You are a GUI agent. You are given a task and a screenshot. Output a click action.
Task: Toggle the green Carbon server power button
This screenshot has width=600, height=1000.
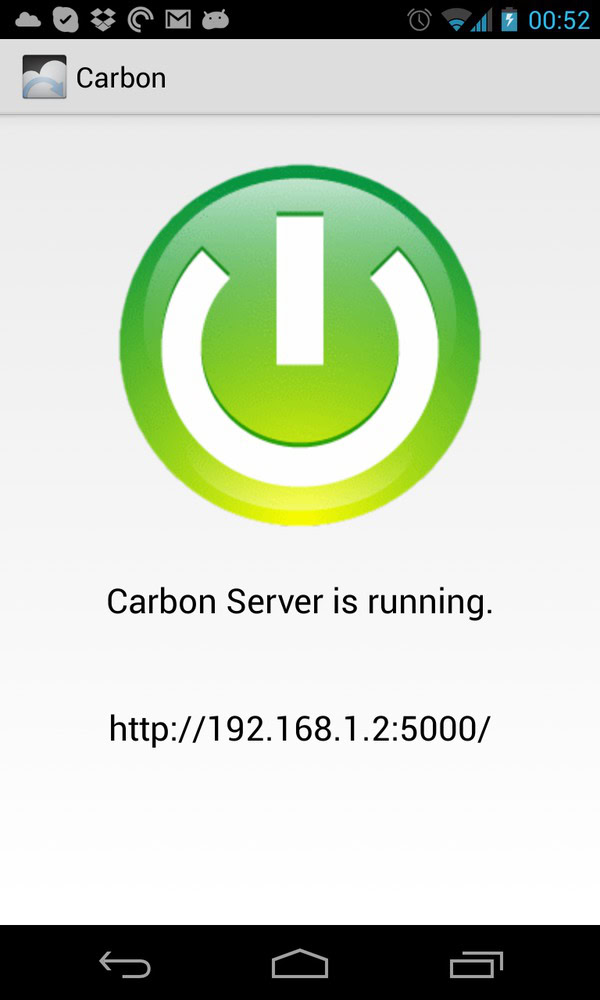(x=300, y=345)
